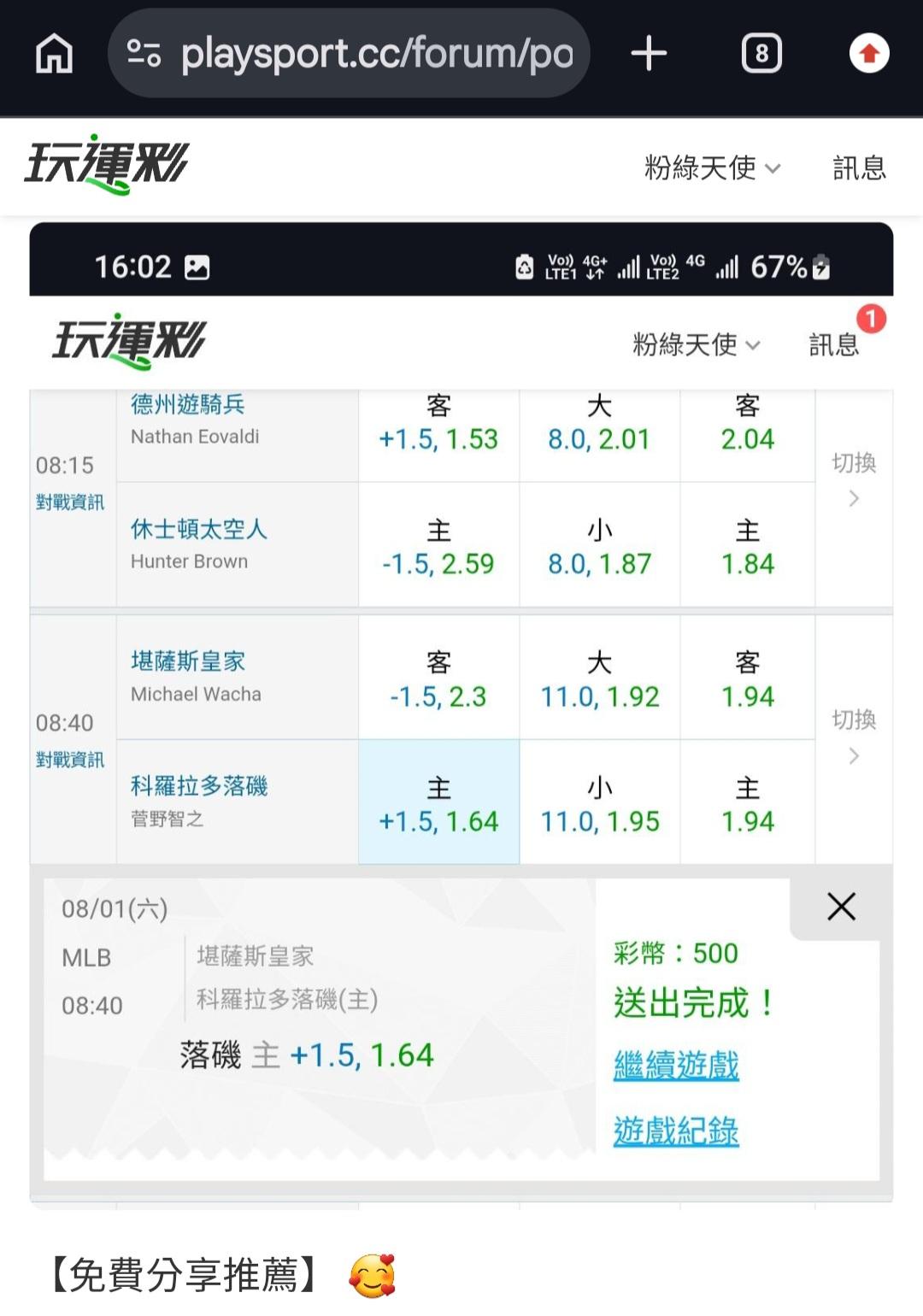Go to the browser home page
This screenshot has height=1316, width=923.
pyautogui.click(x=54, y=54)
